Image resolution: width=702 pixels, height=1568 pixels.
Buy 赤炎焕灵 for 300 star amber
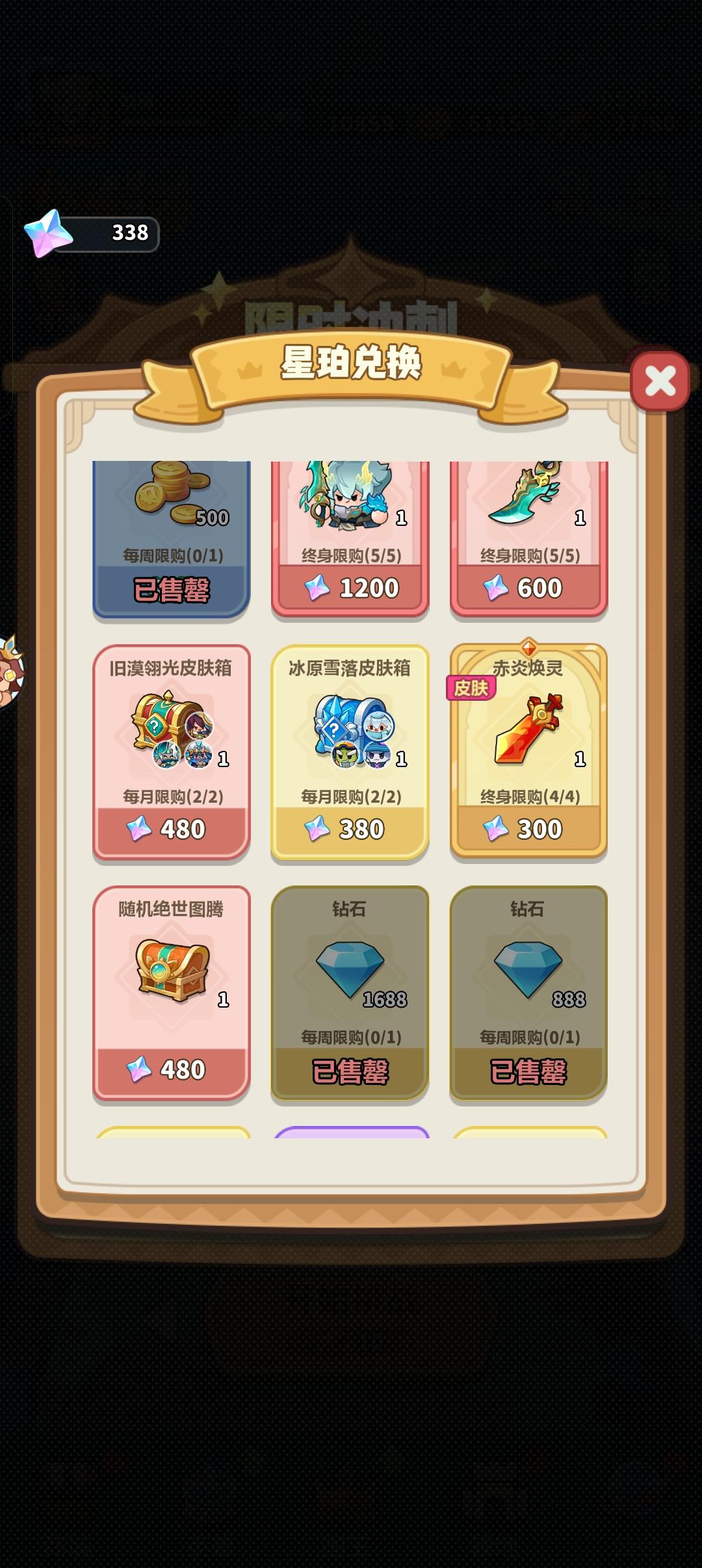point(528,828)
